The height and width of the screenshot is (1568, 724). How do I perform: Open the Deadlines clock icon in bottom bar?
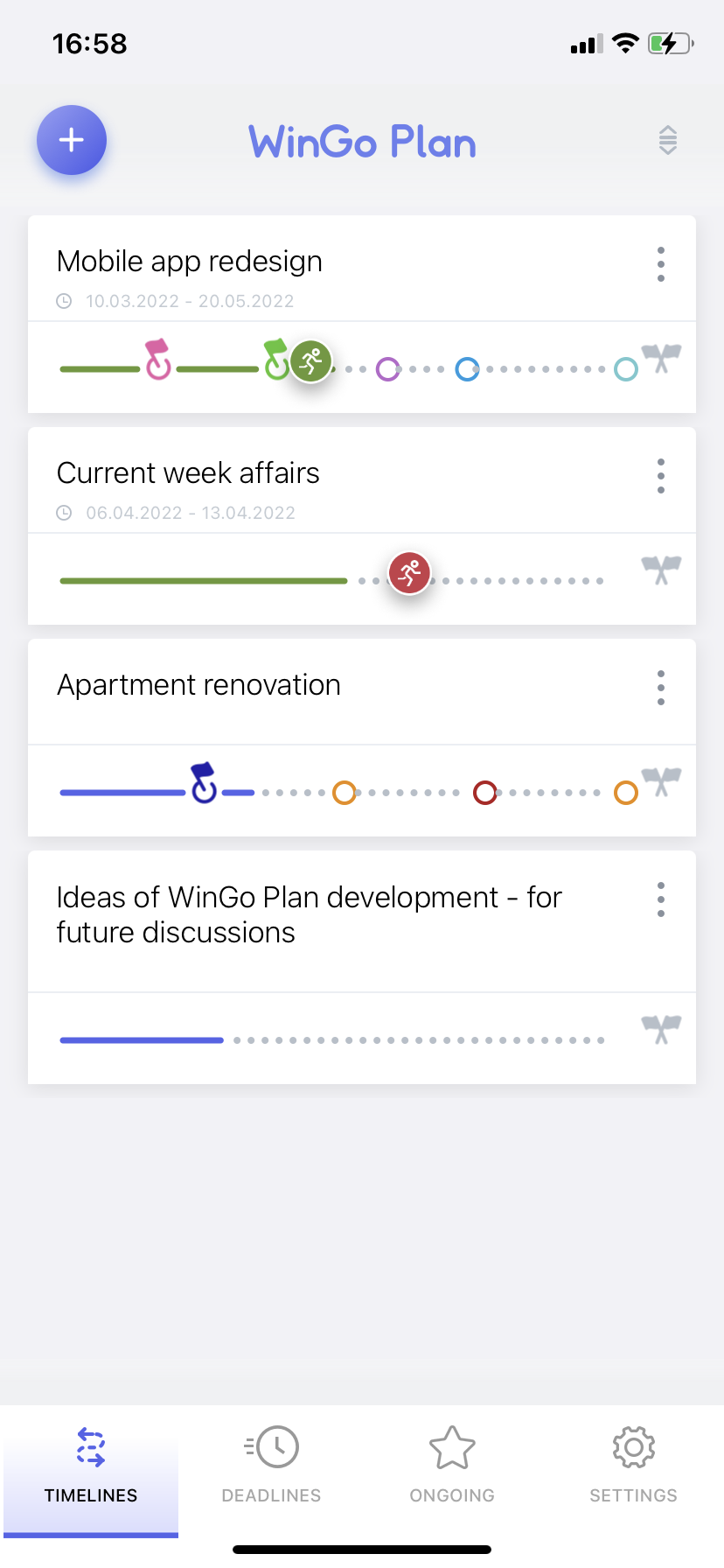(271, 1446)
